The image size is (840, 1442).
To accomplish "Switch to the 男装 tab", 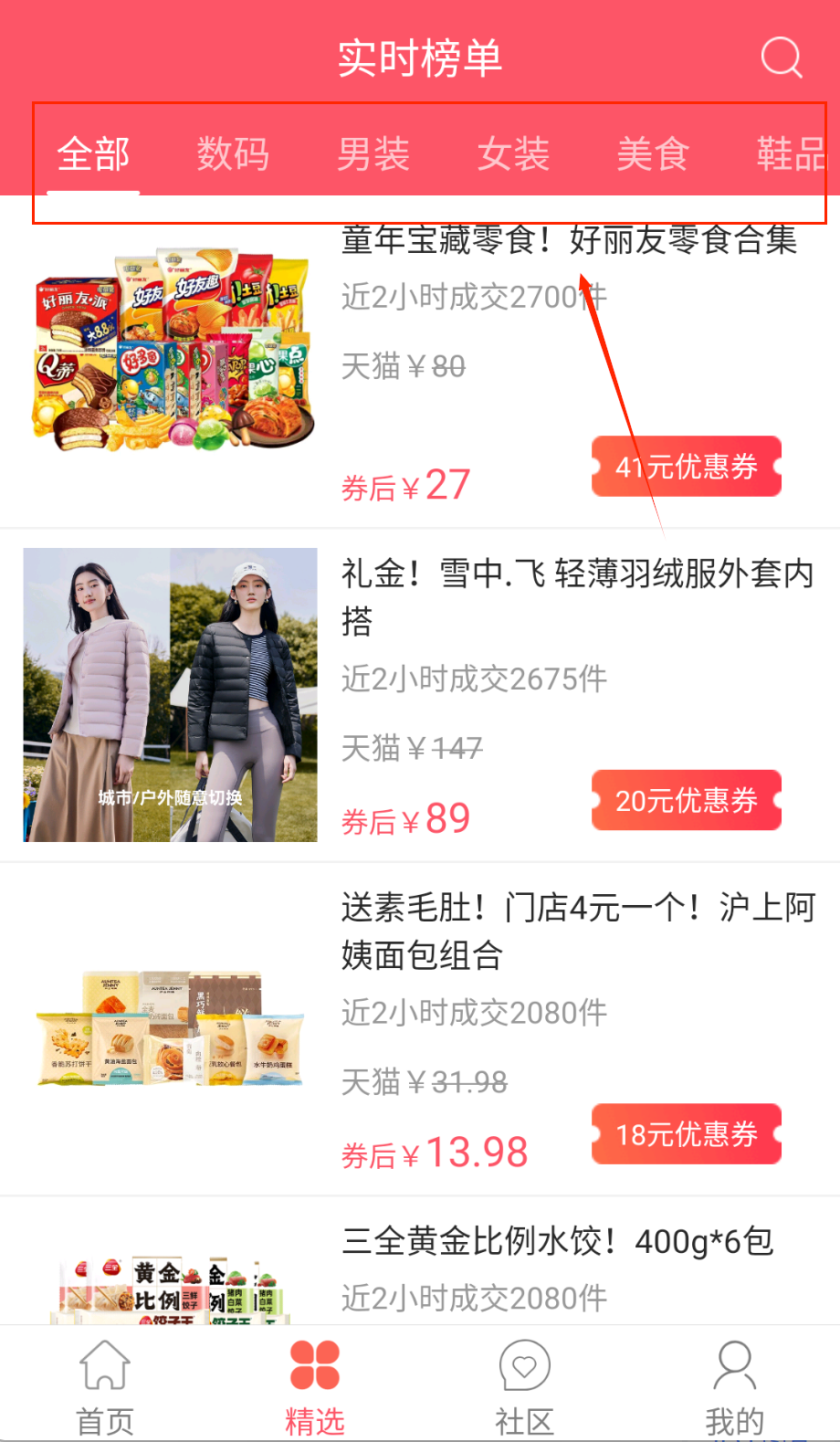I will (373, 153).
